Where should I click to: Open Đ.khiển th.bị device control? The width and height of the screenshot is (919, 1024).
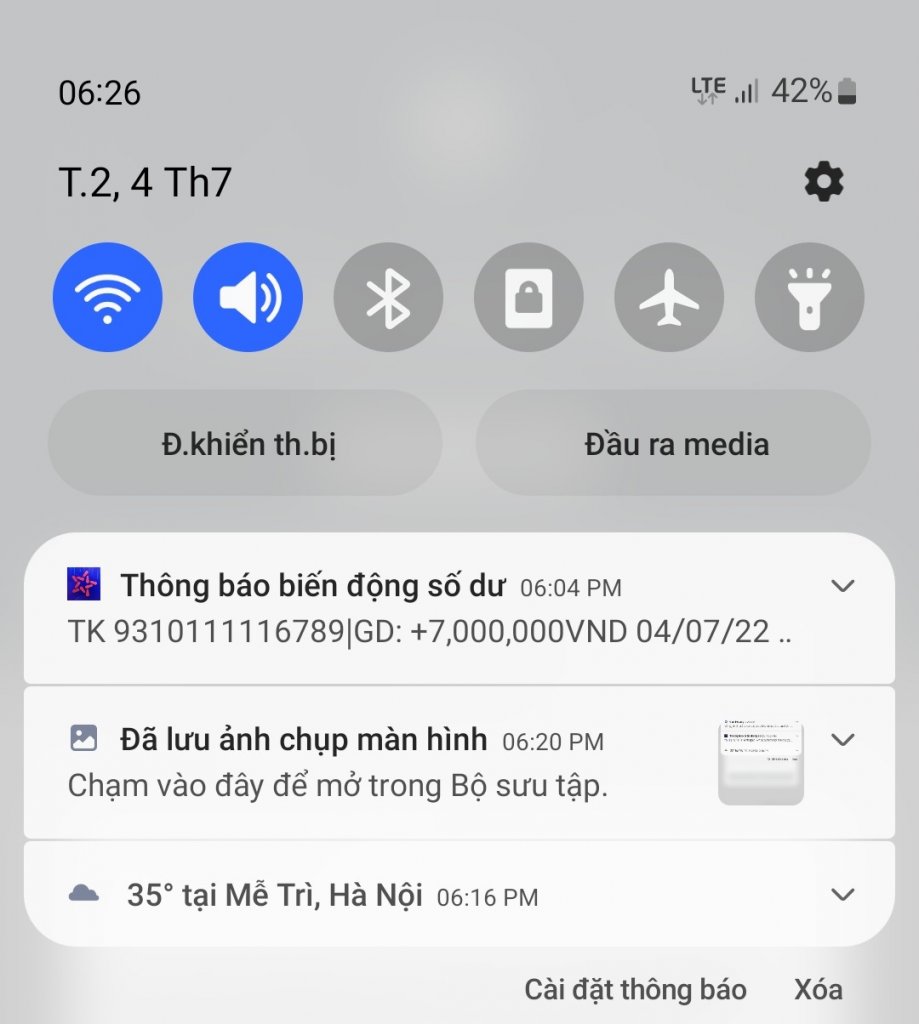(x=246, y=444)
